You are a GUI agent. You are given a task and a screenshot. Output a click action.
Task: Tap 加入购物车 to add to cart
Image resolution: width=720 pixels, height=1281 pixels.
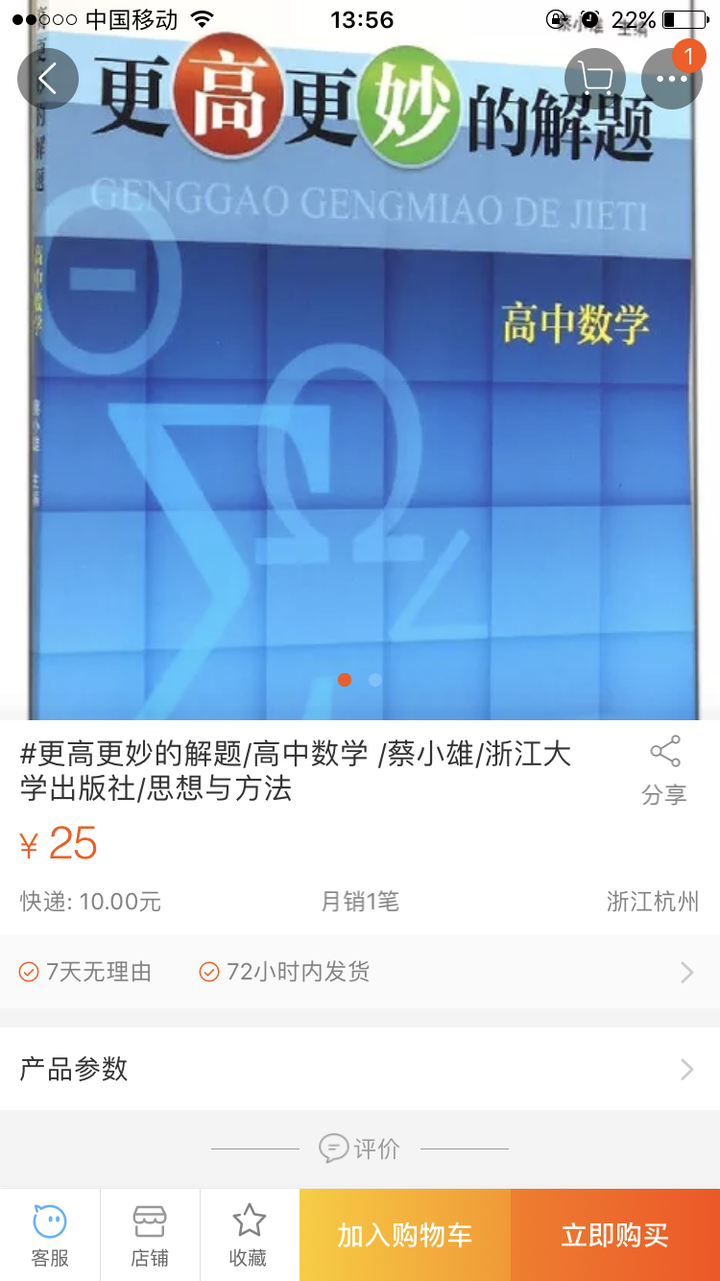[405, 1236]
